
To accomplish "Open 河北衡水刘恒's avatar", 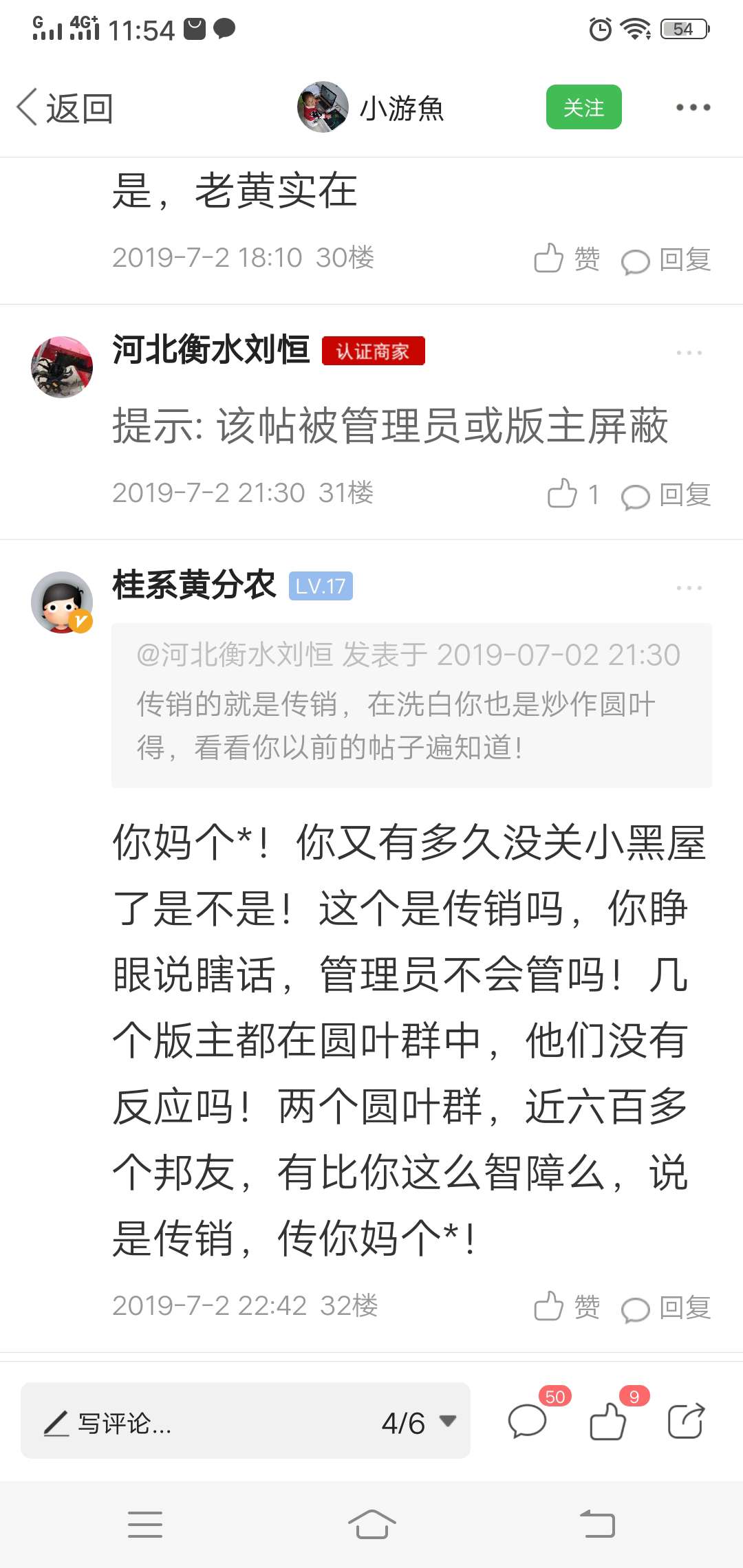I will point(62,367).
